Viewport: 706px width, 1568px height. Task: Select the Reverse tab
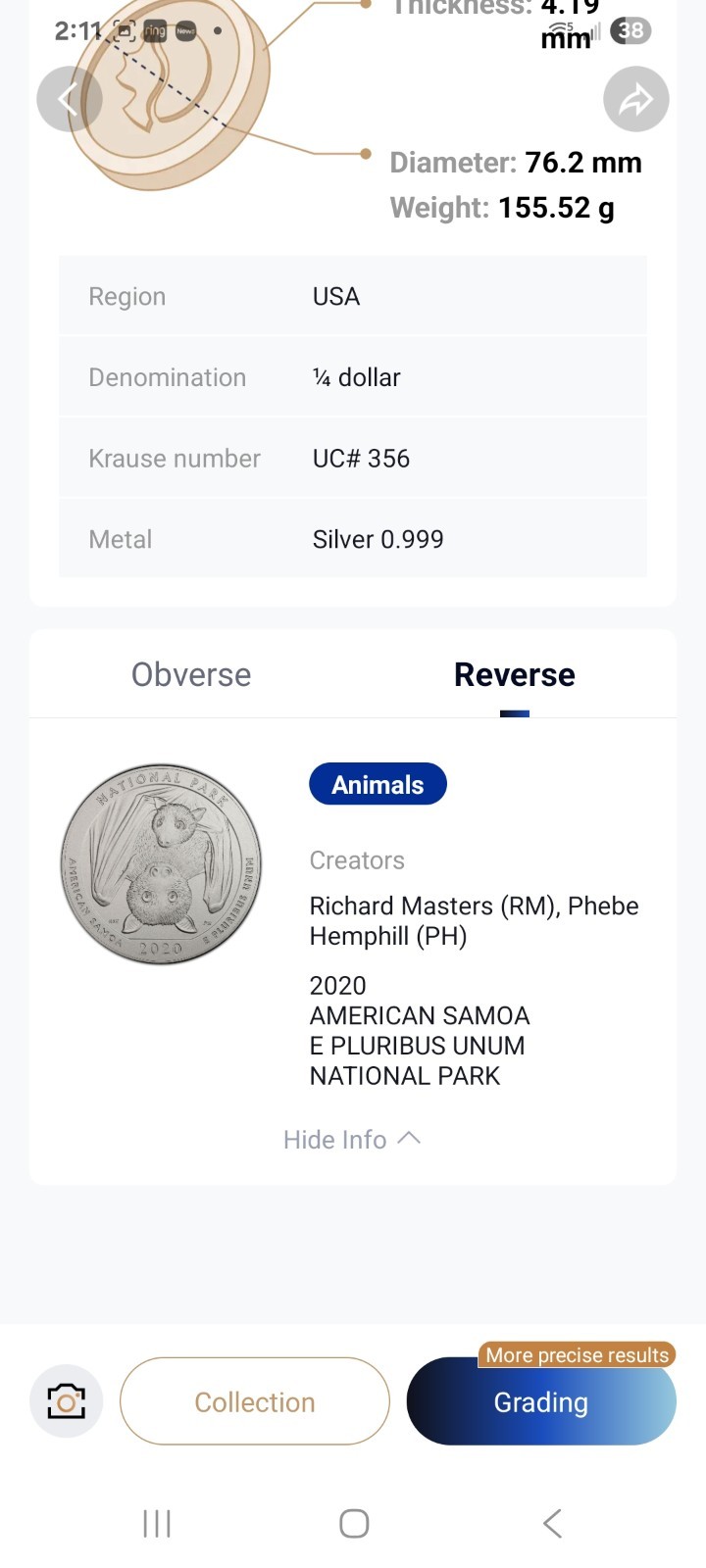point(514,675)
